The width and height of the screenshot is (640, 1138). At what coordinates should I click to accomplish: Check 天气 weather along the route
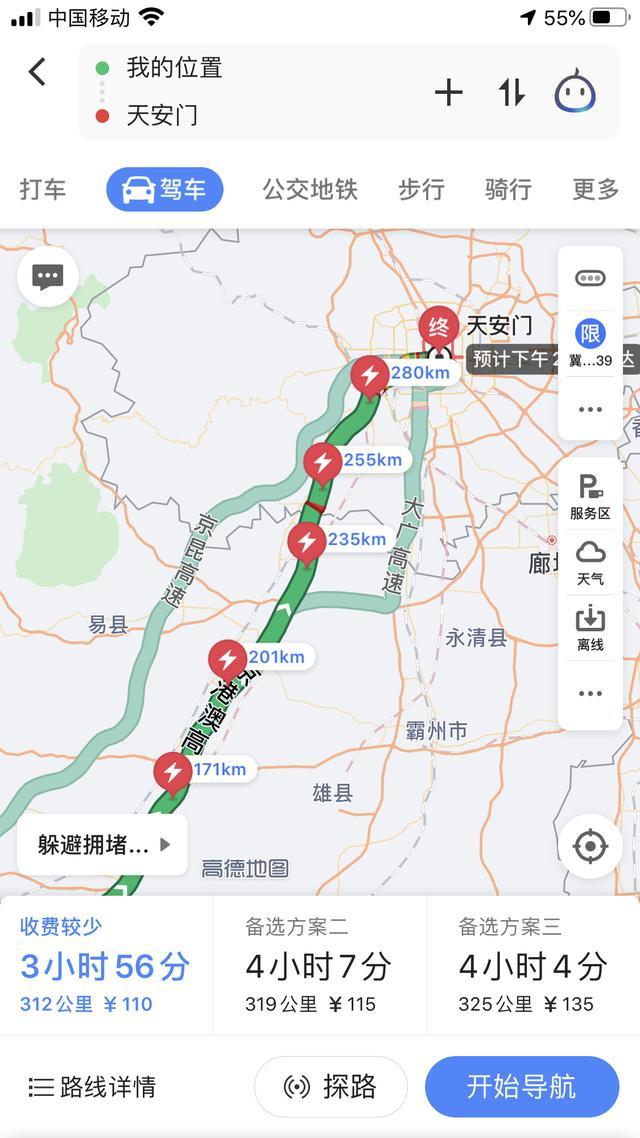[590, 563]
